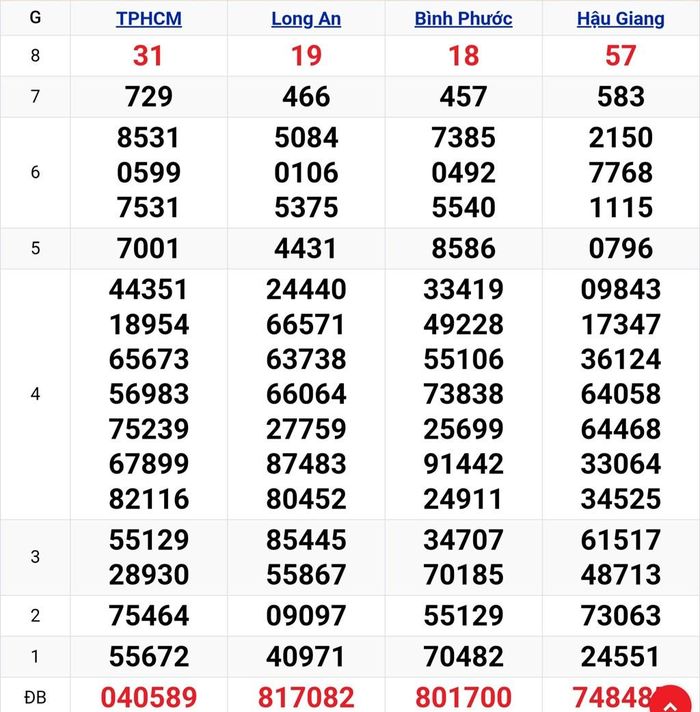Tap the red scroll-to-top arrow button

[x=670, y=700]
